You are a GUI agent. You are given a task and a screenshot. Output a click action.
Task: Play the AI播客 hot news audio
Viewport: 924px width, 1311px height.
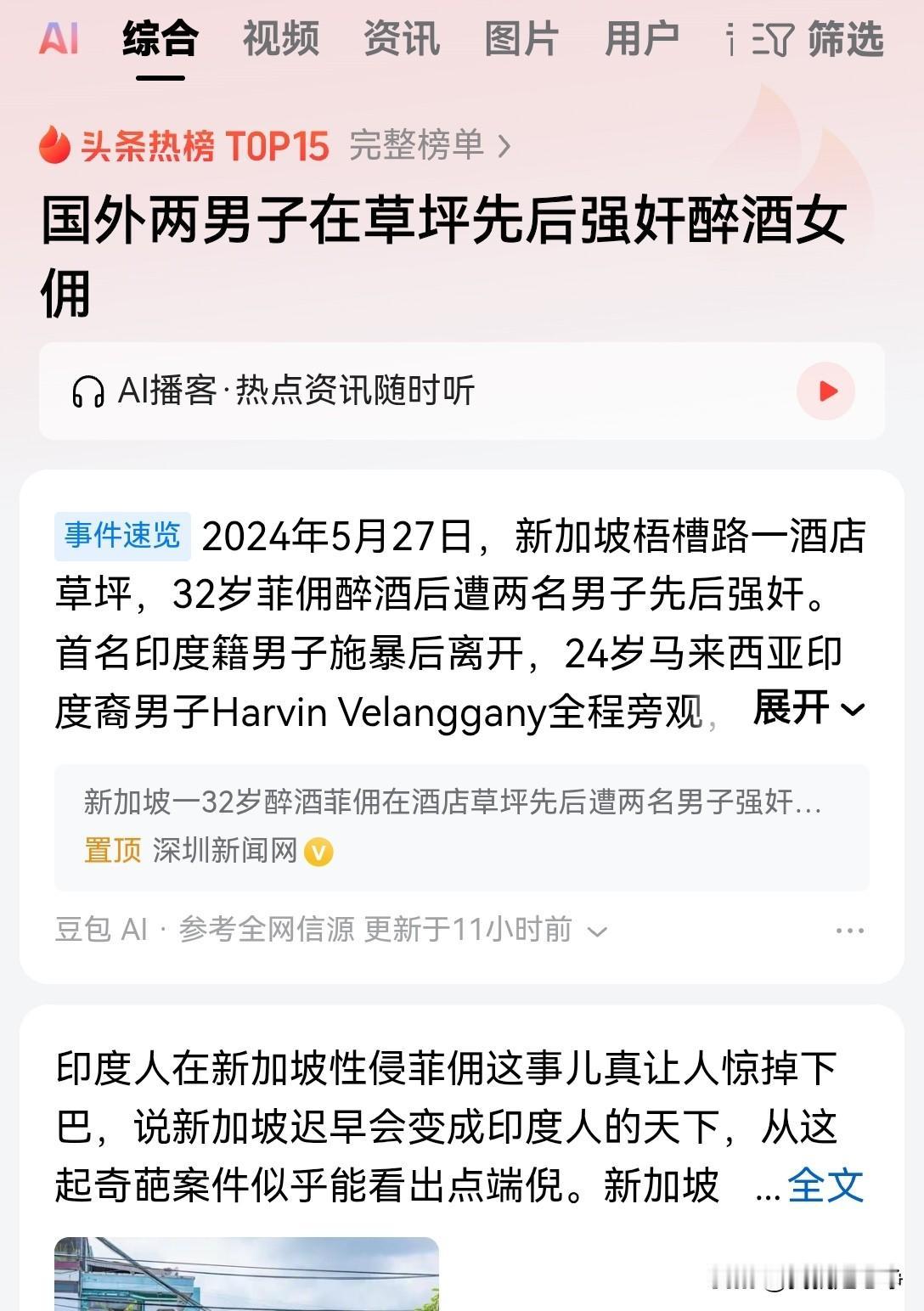pyautogui.click(x=825, y=391)
